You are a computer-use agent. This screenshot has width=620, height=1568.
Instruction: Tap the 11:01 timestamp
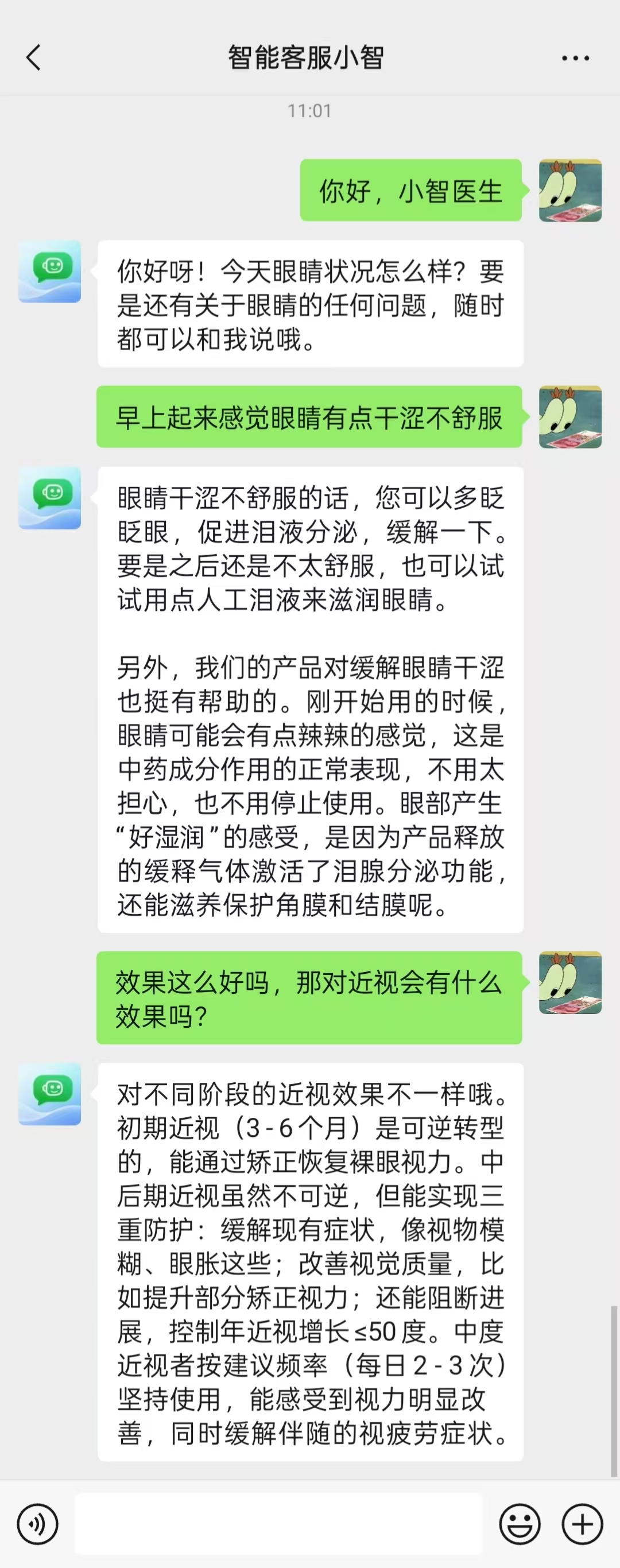point(309,111)
